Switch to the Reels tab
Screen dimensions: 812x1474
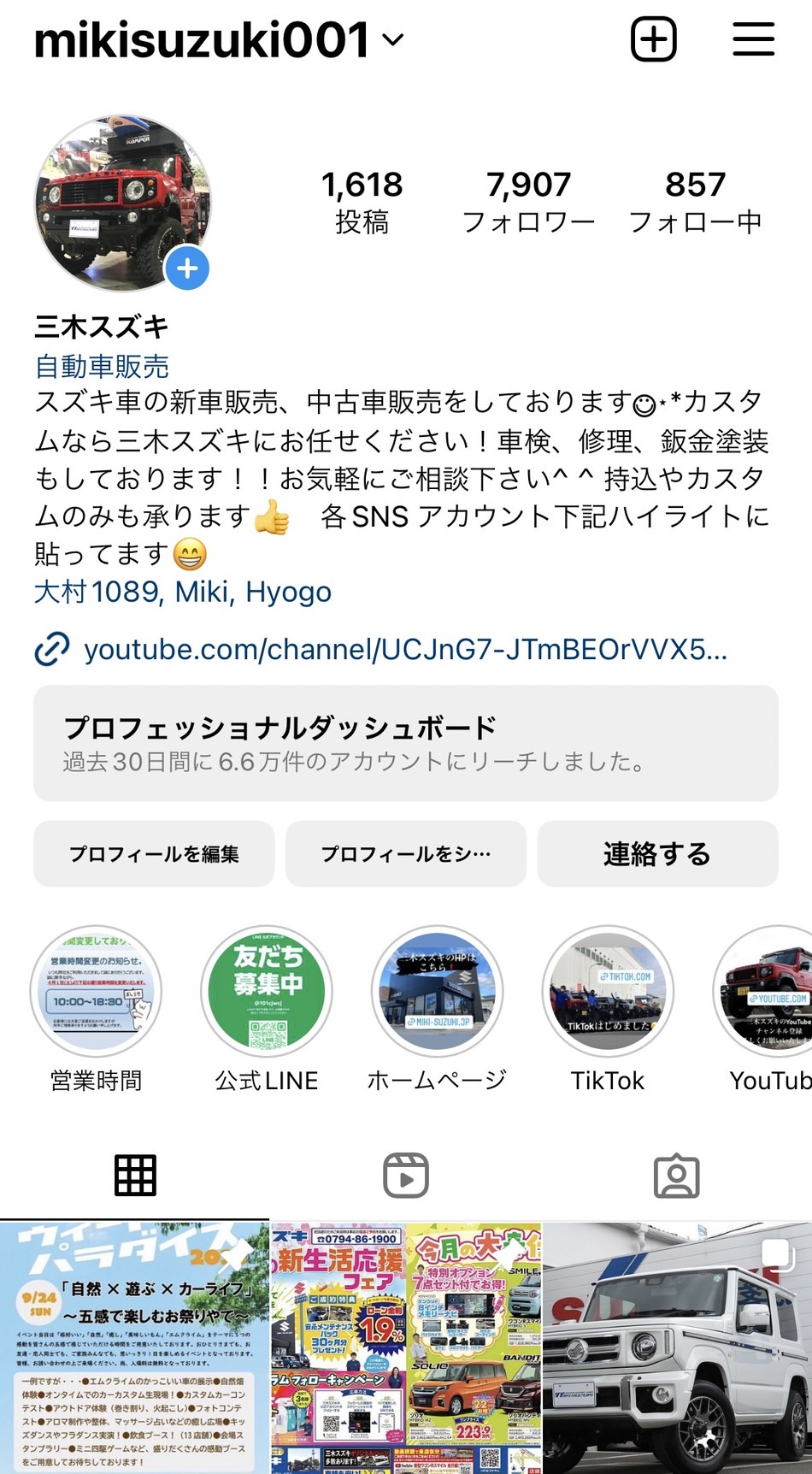tap(406, 1176)
